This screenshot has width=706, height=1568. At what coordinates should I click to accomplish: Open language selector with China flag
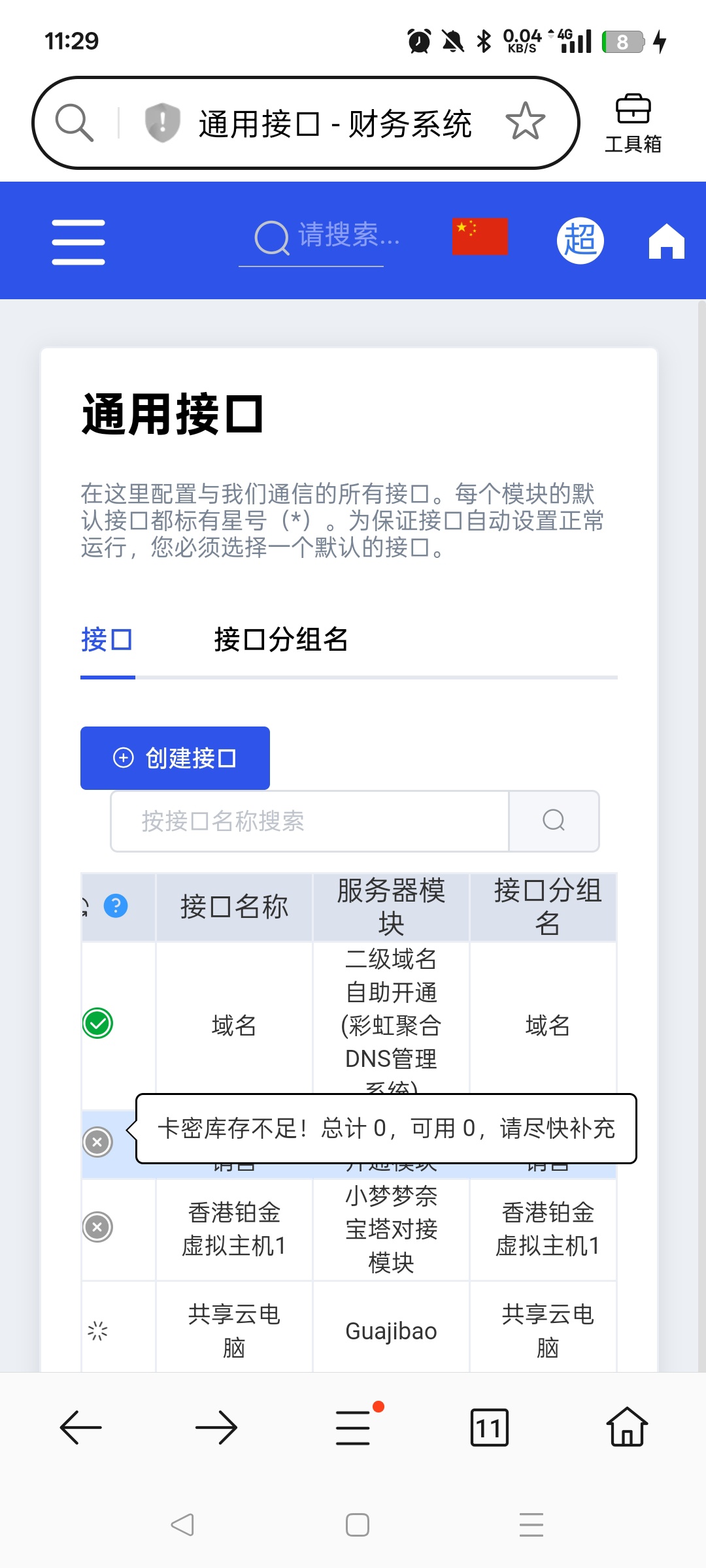(x=480, y=237)
